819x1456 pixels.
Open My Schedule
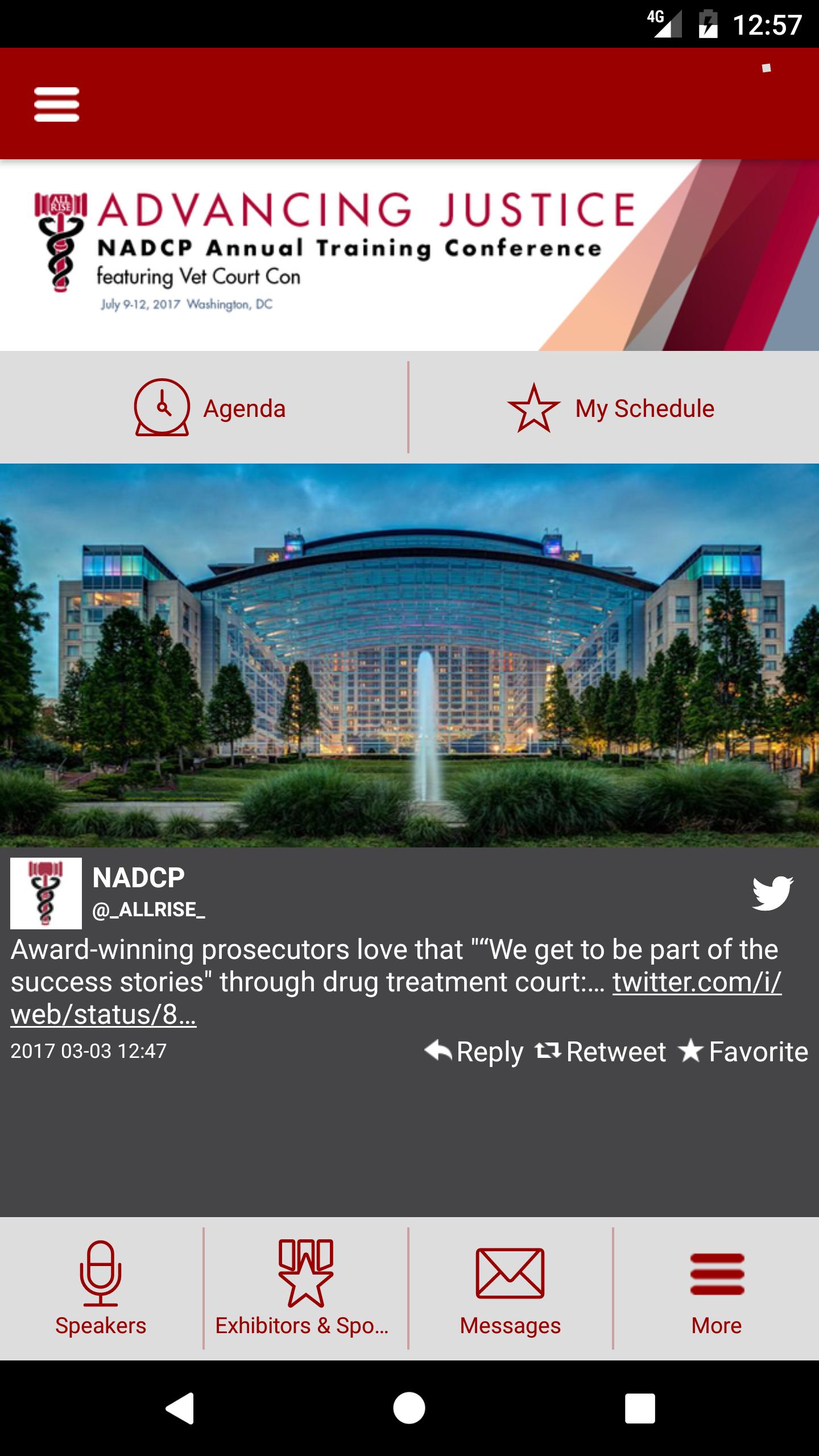(612, 408)
